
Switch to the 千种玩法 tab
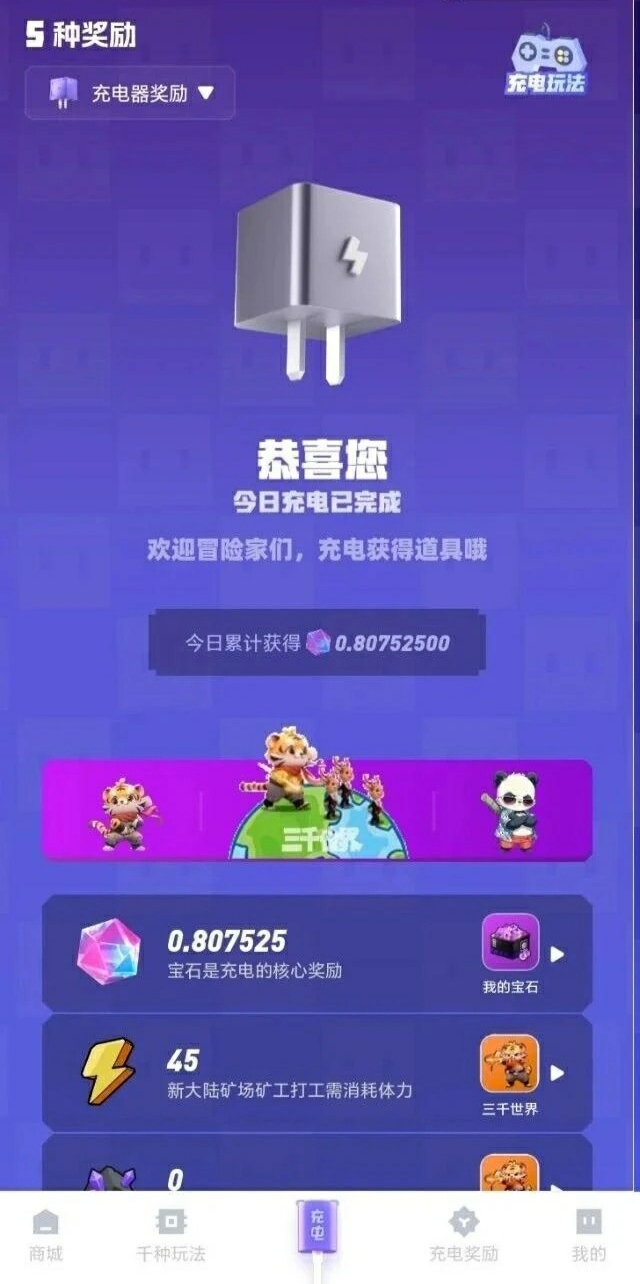click(171, 1236)
